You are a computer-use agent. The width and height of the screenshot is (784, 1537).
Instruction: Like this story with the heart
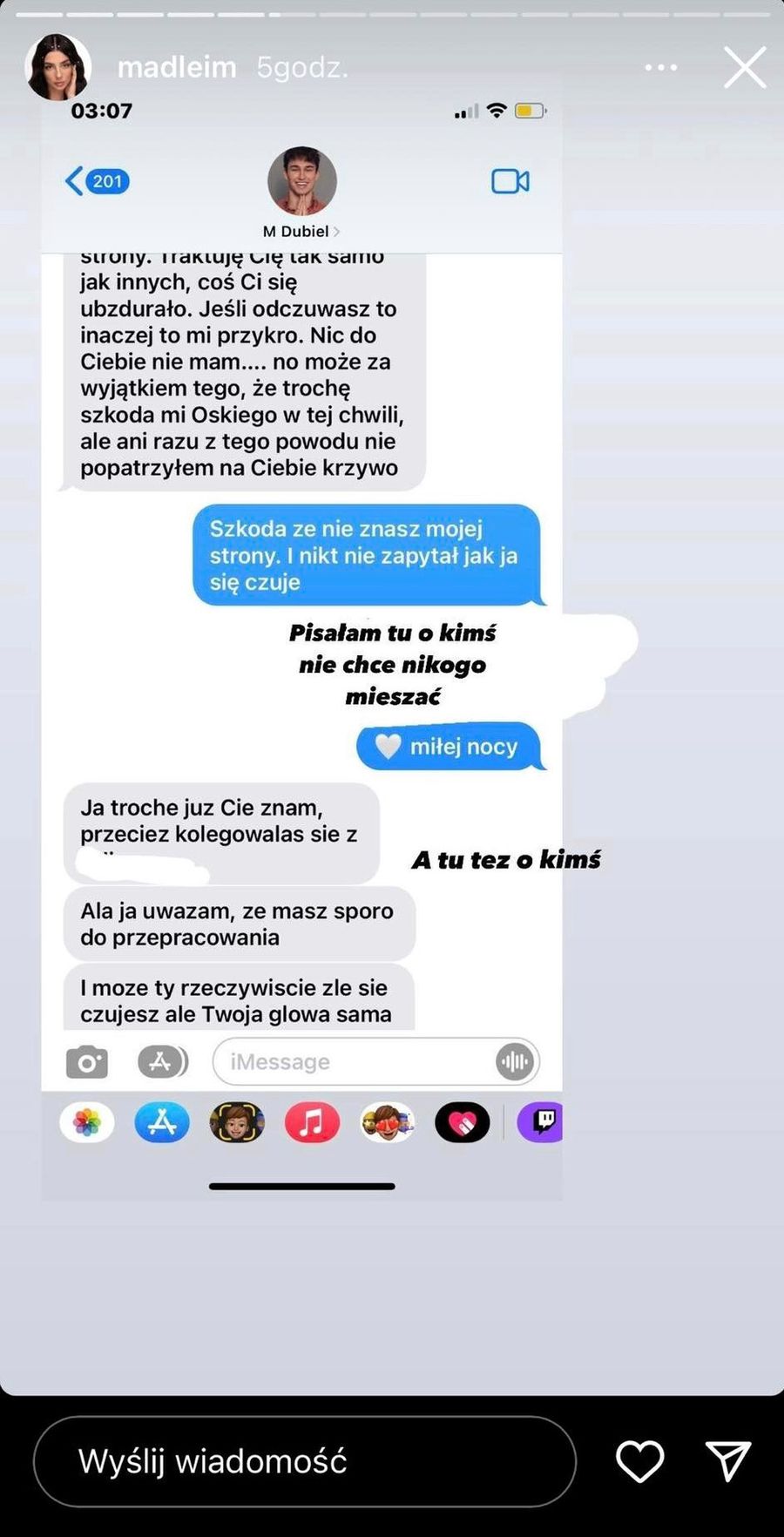click(639, 1461)
